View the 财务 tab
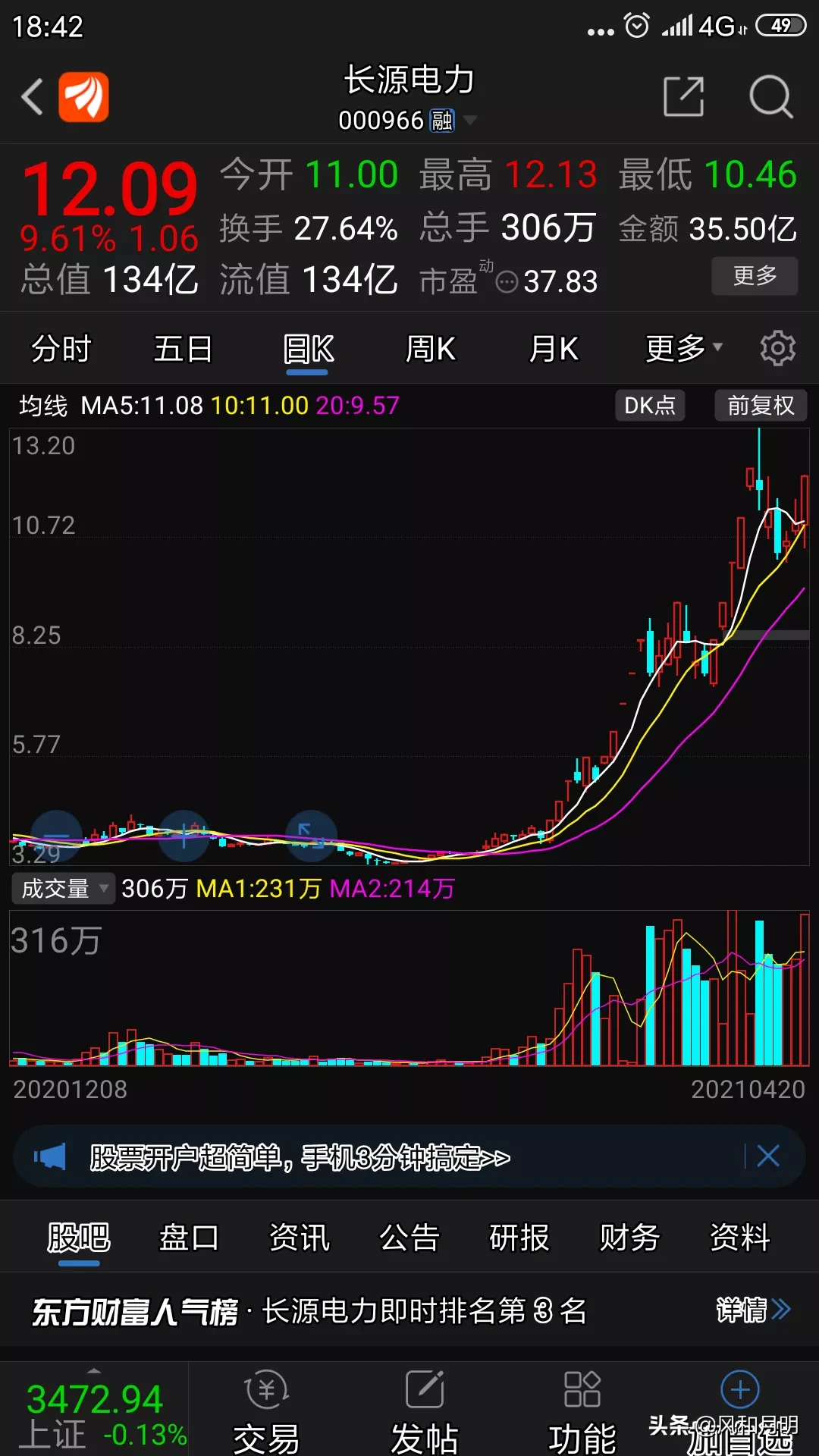Image resolution: width=819 pixels, height=1456 pixels. [629, 1238]
